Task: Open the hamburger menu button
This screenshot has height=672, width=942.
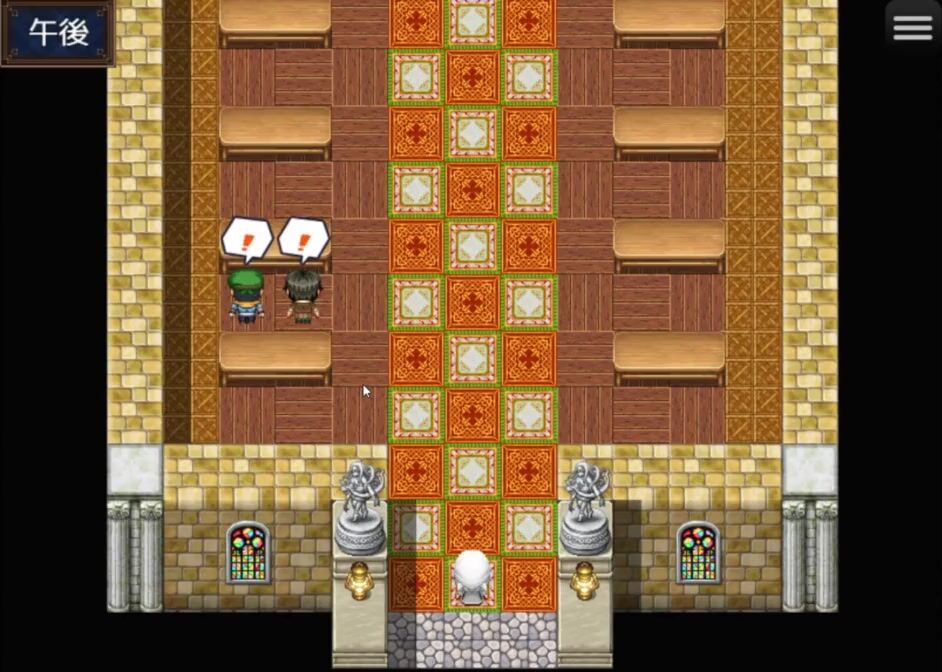Action: (x=912, y=27)
